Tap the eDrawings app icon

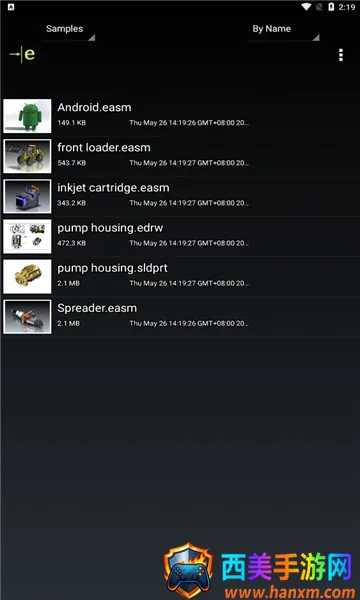[22, 54]
